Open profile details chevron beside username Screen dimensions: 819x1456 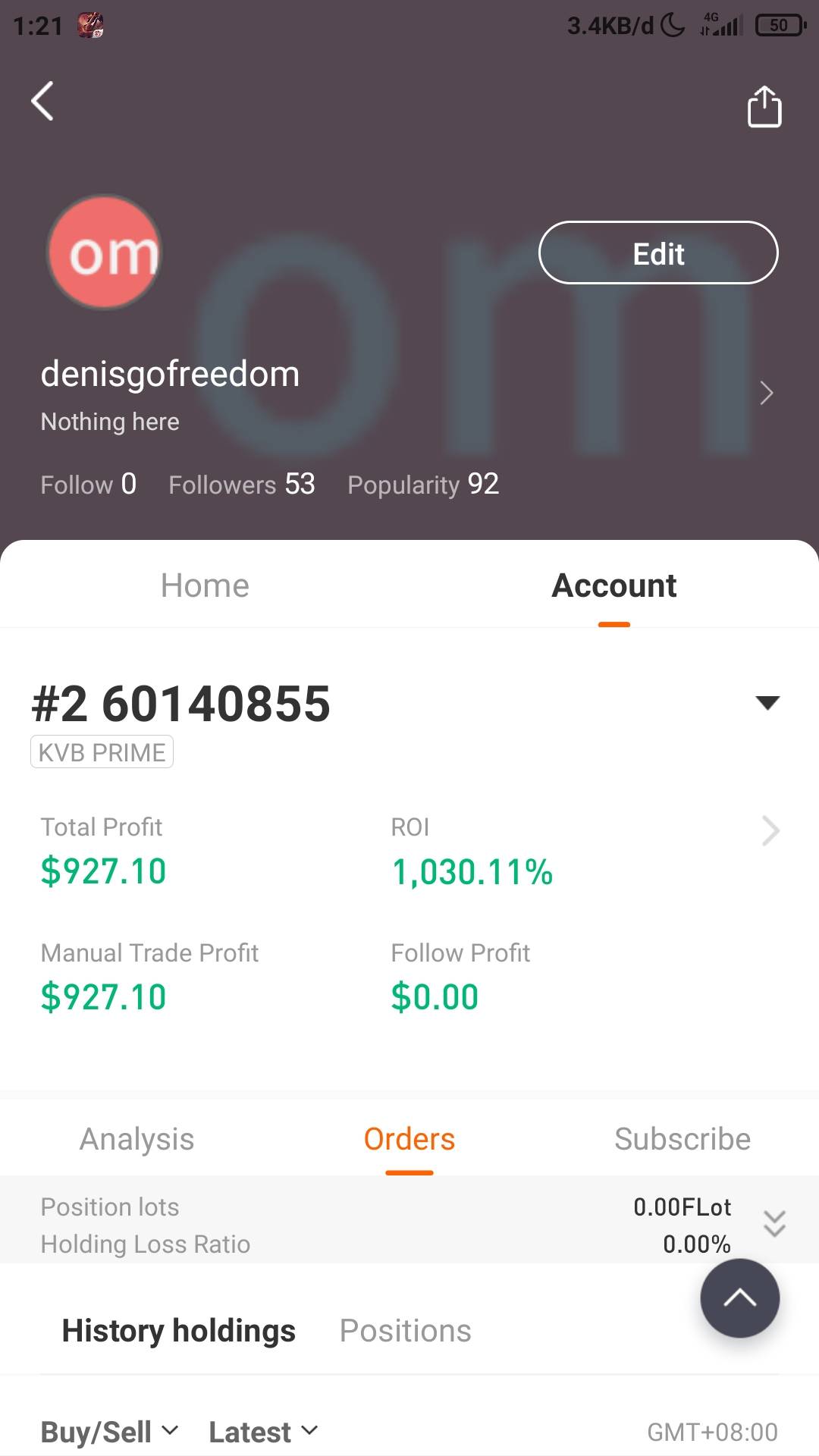[x=766, y=393]
